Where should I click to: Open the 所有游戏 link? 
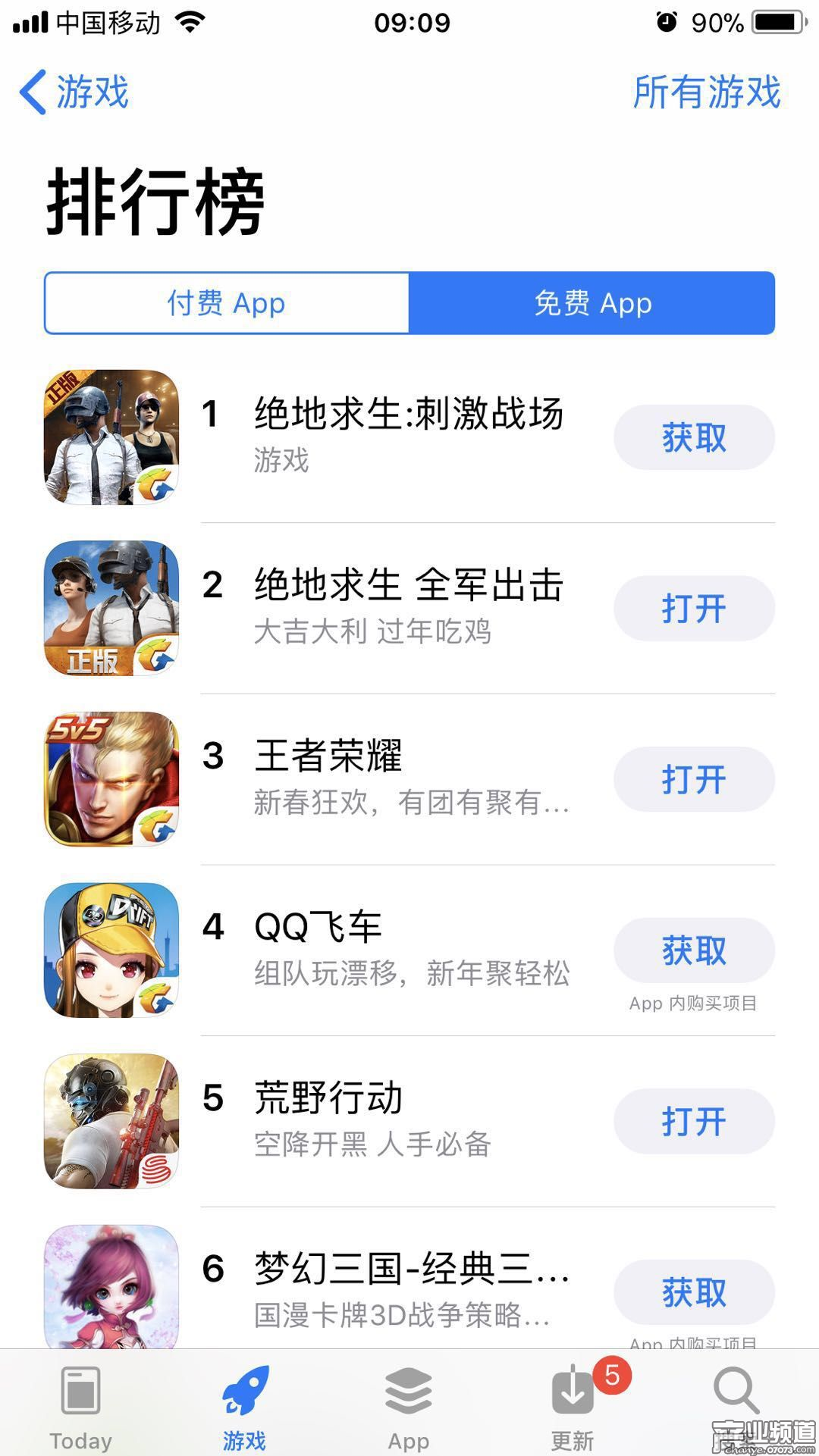705,92
